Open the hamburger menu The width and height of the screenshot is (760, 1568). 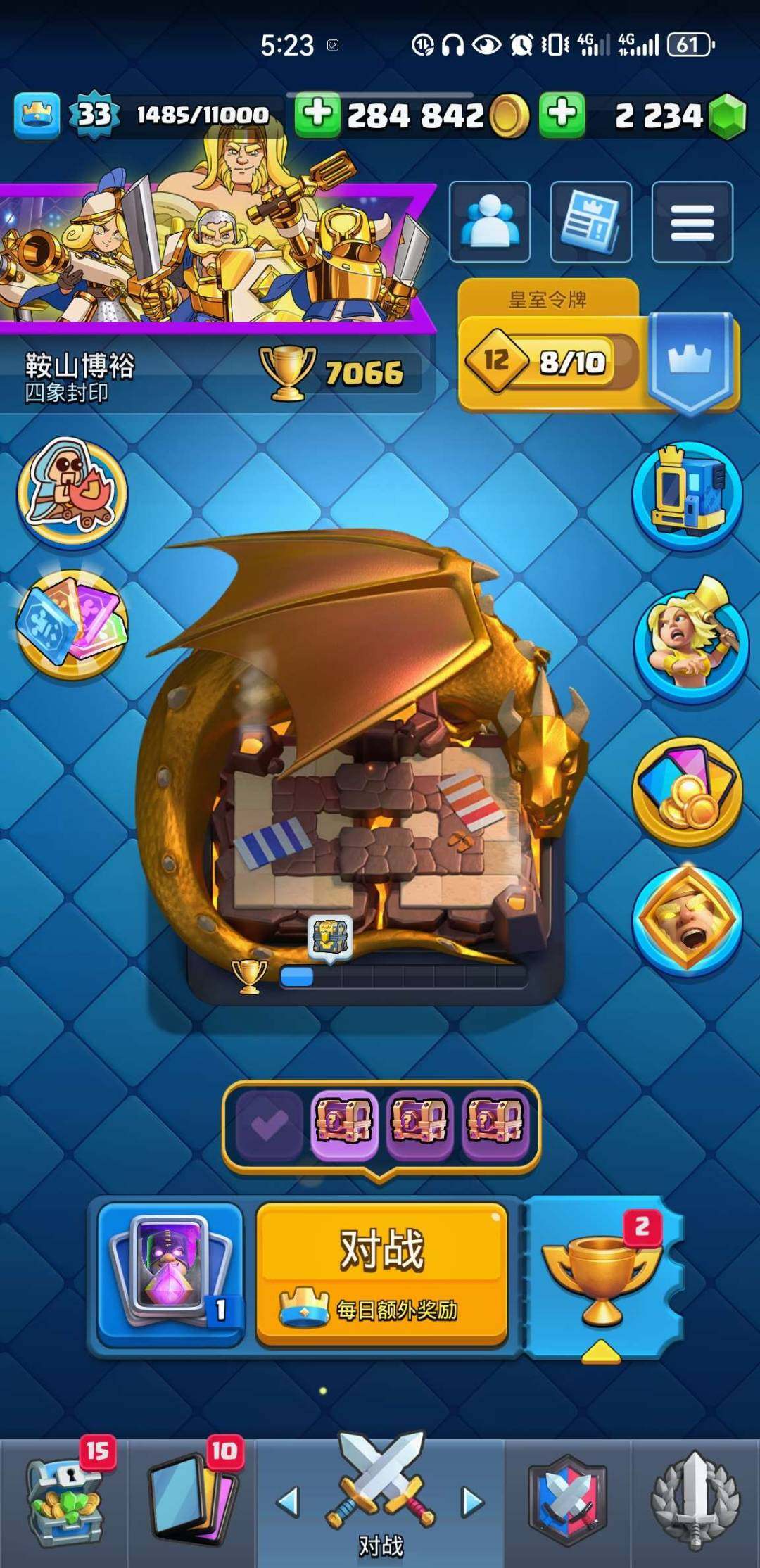[692, 222]
